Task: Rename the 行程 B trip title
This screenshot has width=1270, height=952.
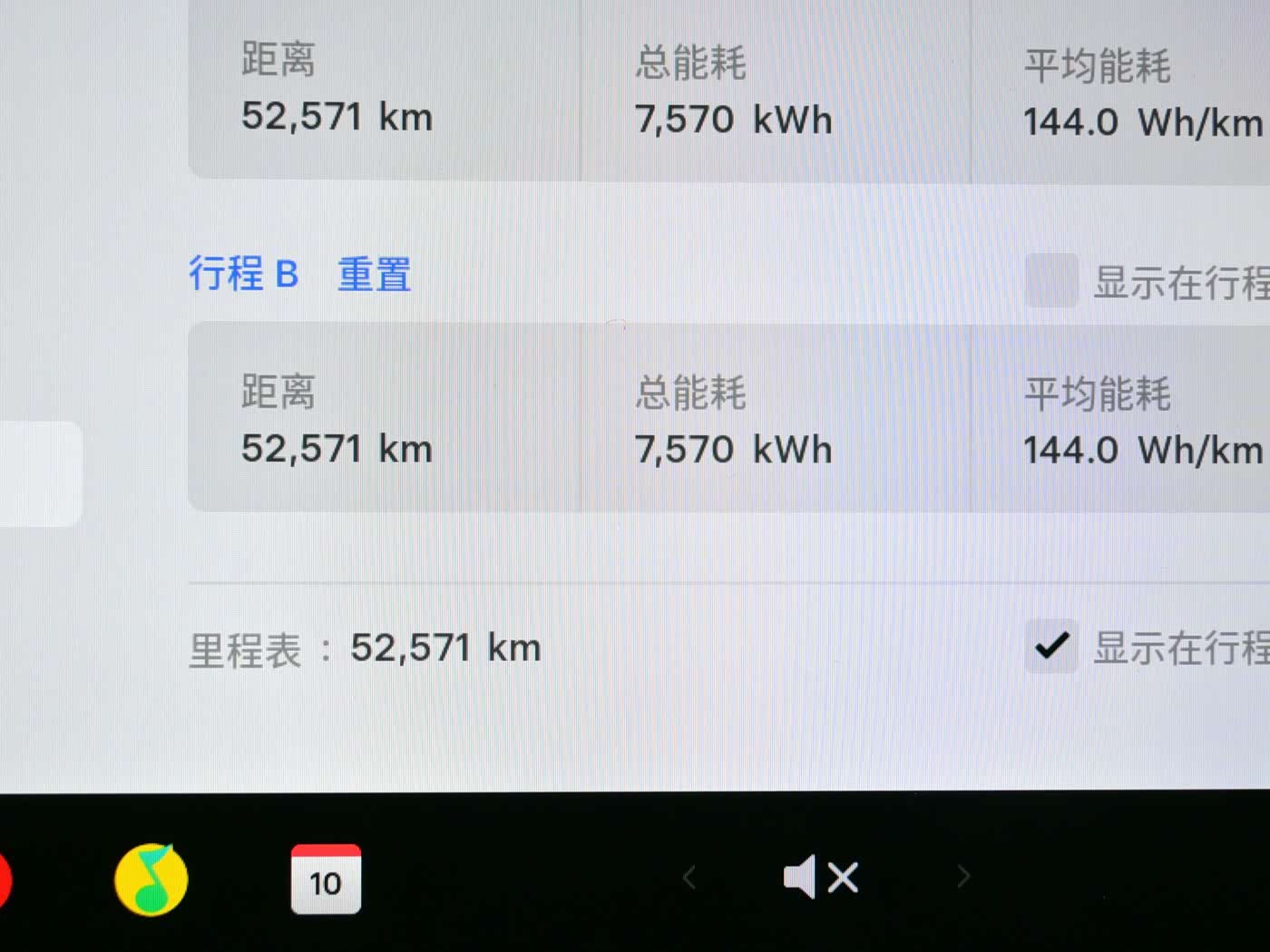Action: pos(243,274)
